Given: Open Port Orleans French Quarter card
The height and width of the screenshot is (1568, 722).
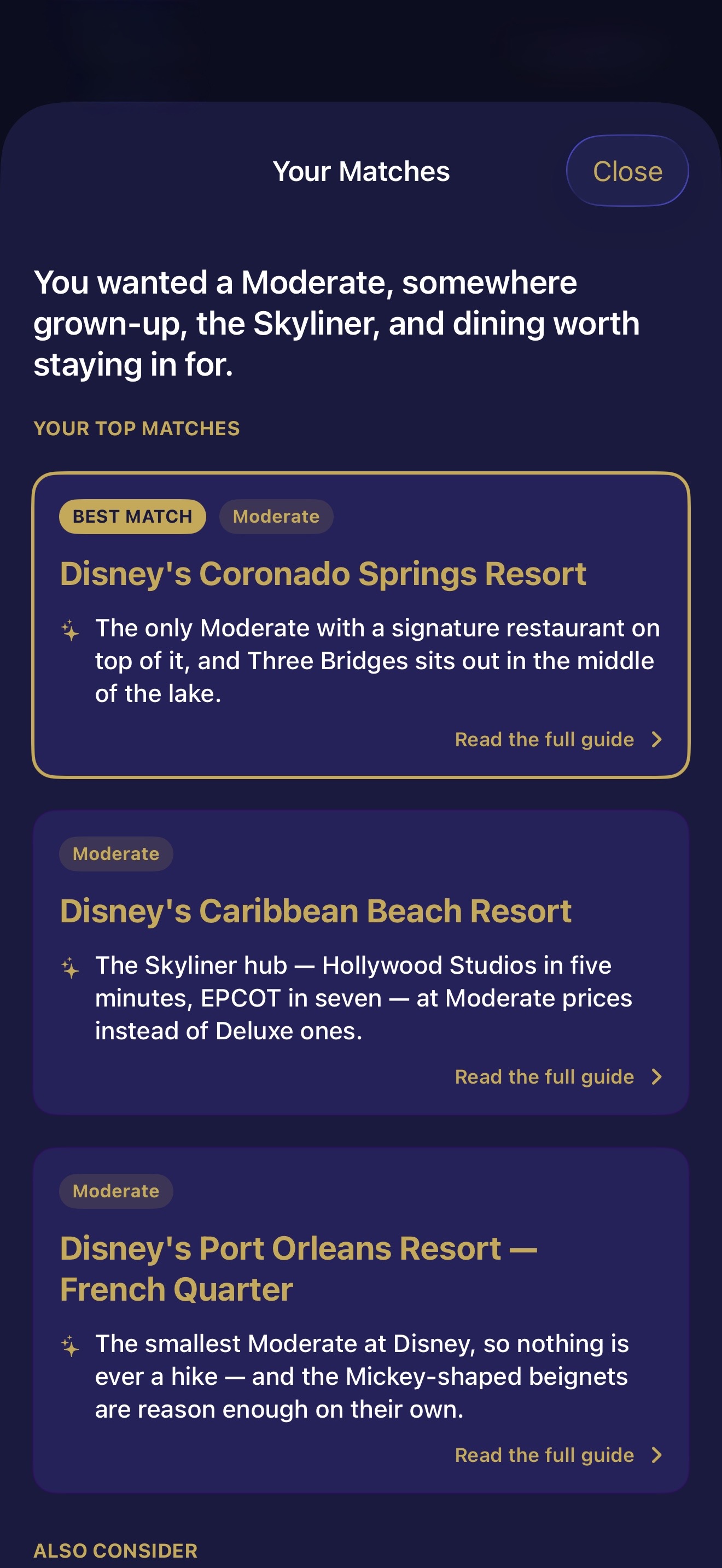Looking at the screenshot, I should coord(361,1320).
